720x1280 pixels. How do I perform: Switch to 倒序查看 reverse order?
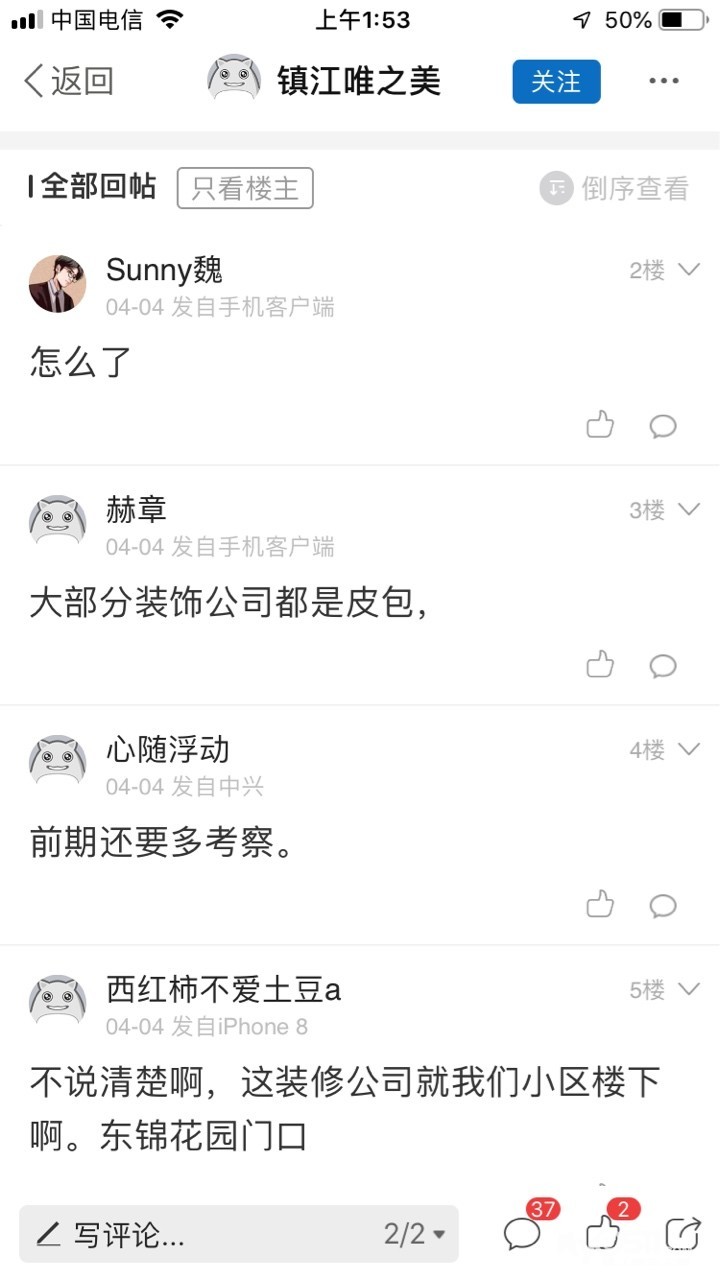coord(615,188)
